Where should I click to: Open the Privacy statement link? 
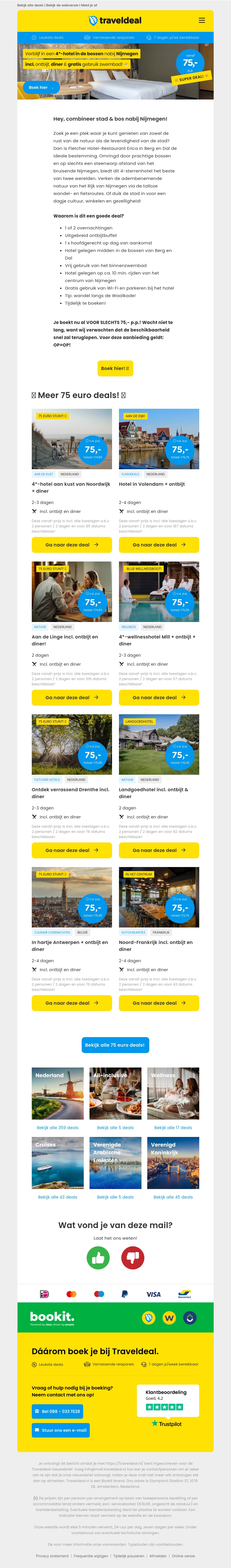click(x=52, y=1556)
